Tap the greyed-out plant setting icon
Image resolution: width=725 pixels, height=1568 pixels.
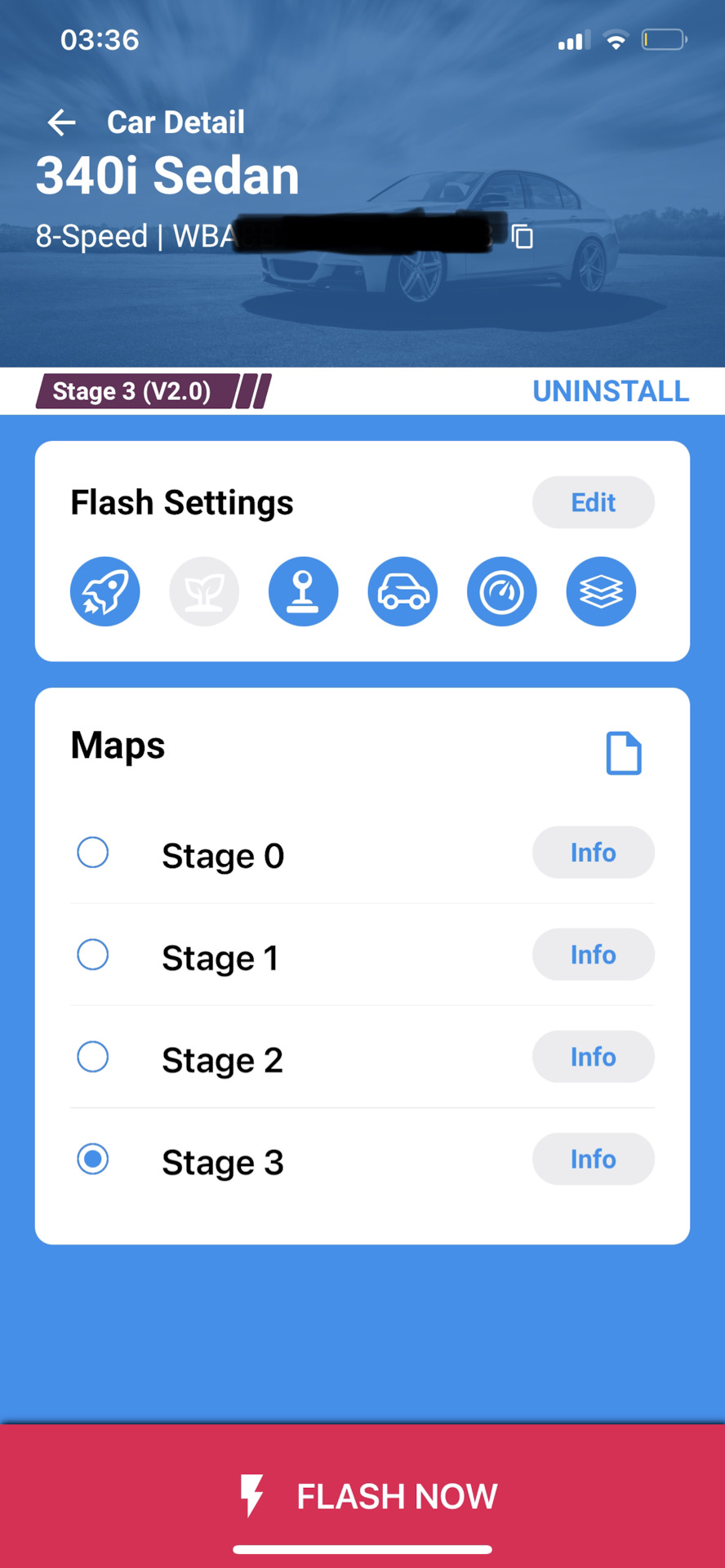pyautogui.click(x=204, y=592)
